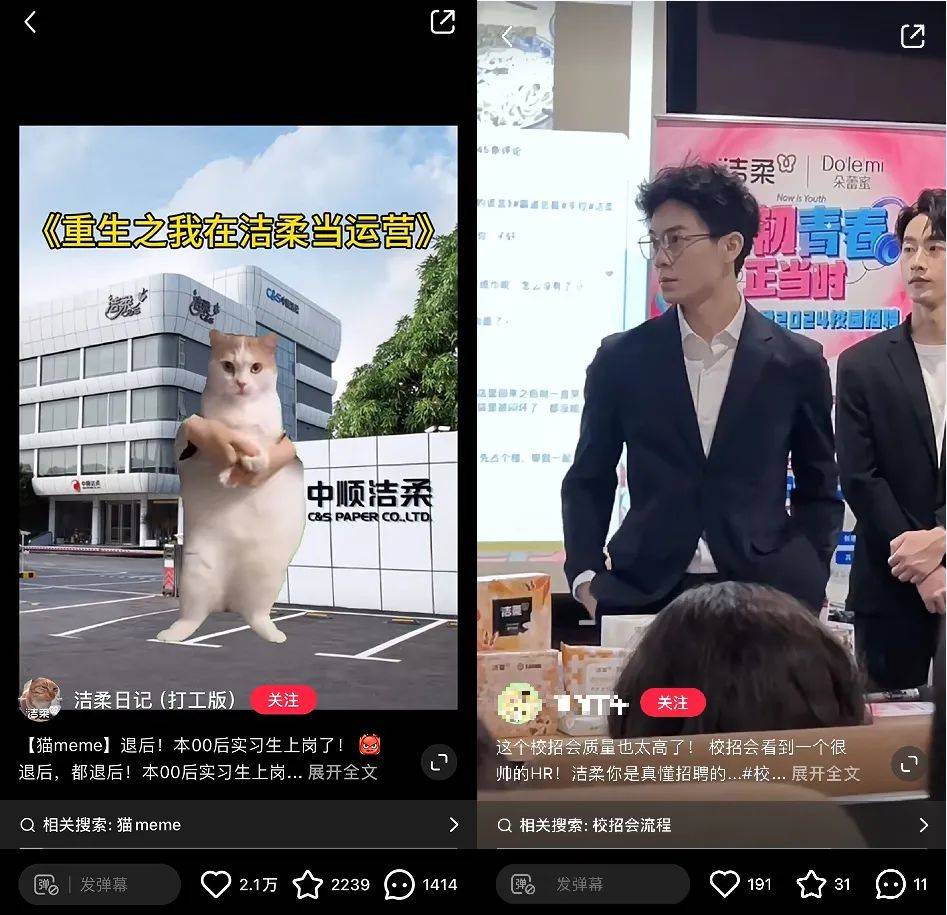Follow the 洁柔日记 (打工版) account
The width and height of the screenshot is (947, 915).
point(283,700)
